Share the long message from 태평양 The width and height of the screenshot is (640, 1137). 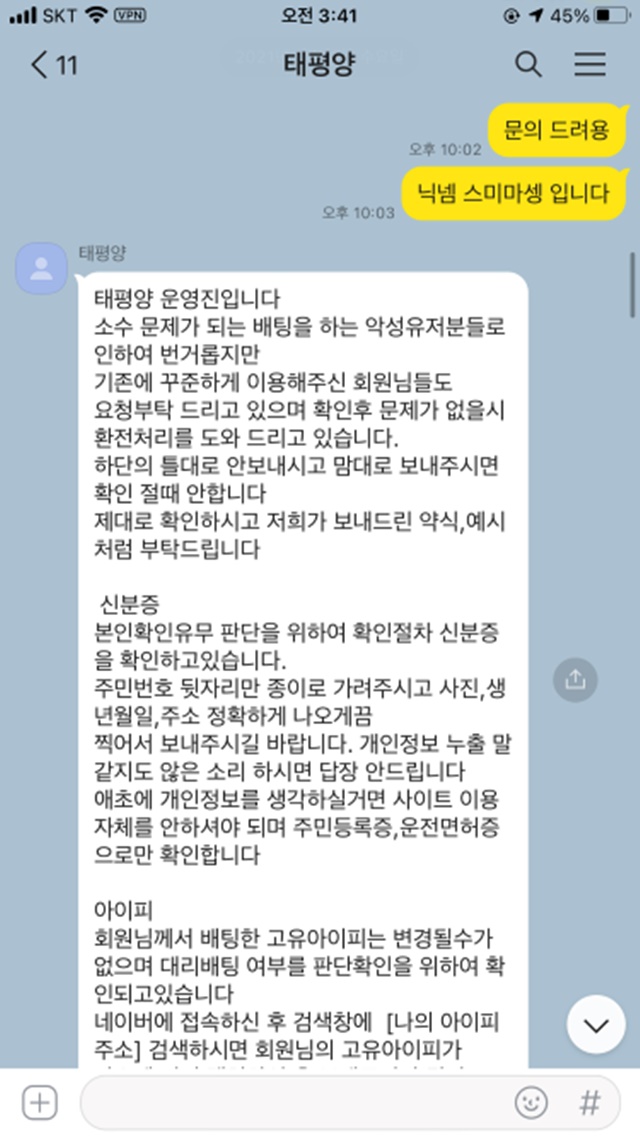575,679
